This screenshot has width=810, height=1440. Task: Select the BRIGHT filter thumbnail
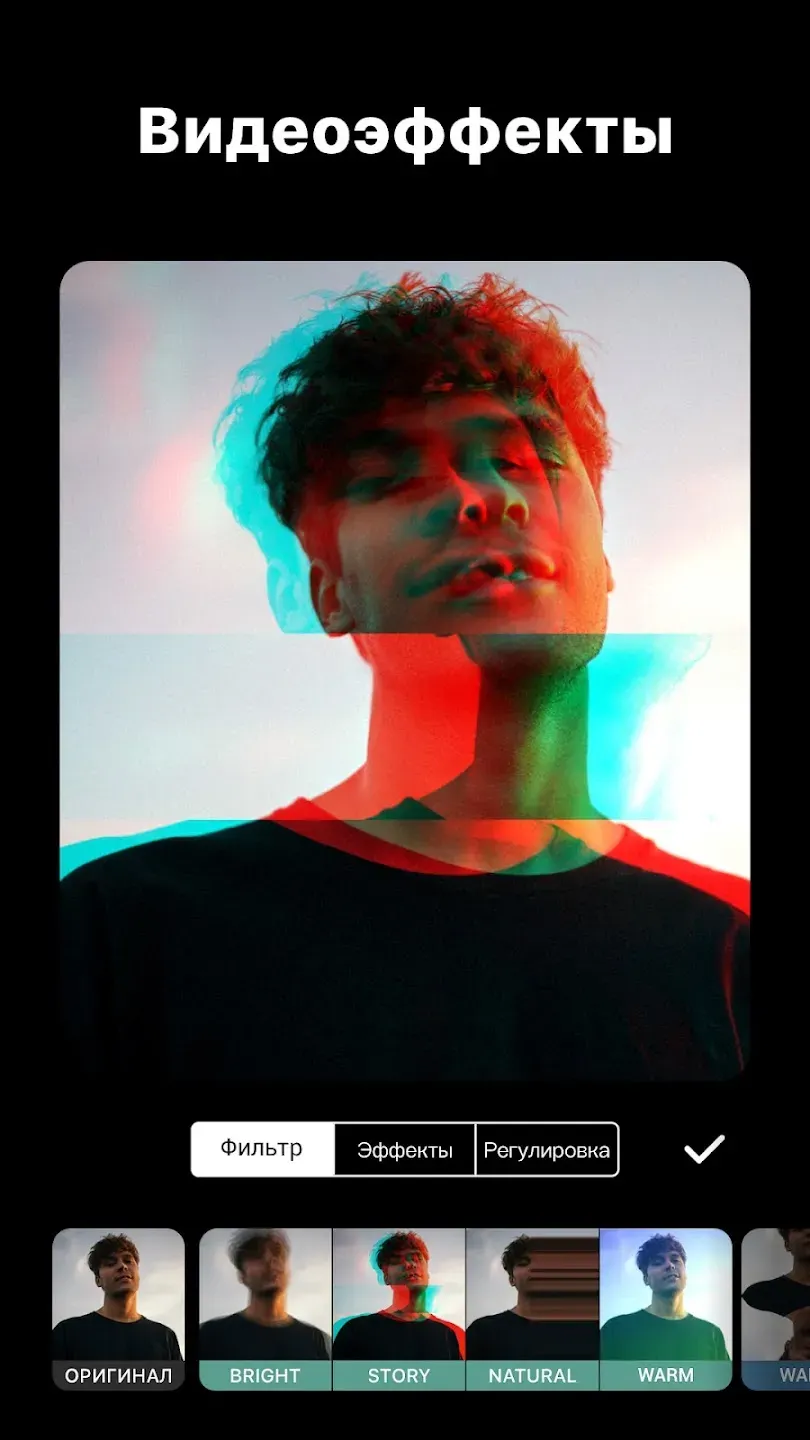(266, 1300)
